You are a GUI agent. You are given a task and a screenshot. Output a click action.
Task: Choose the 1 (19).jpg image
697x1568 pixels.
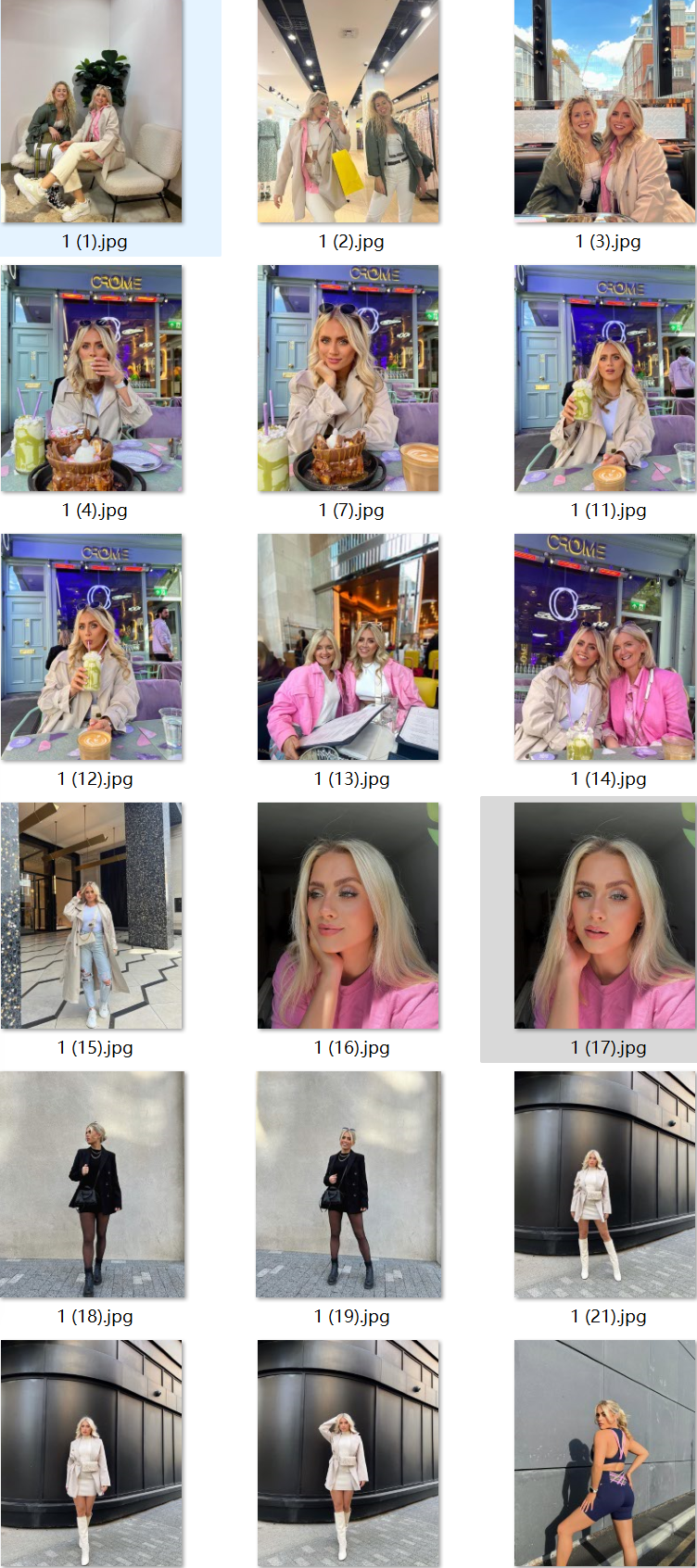348,1184
